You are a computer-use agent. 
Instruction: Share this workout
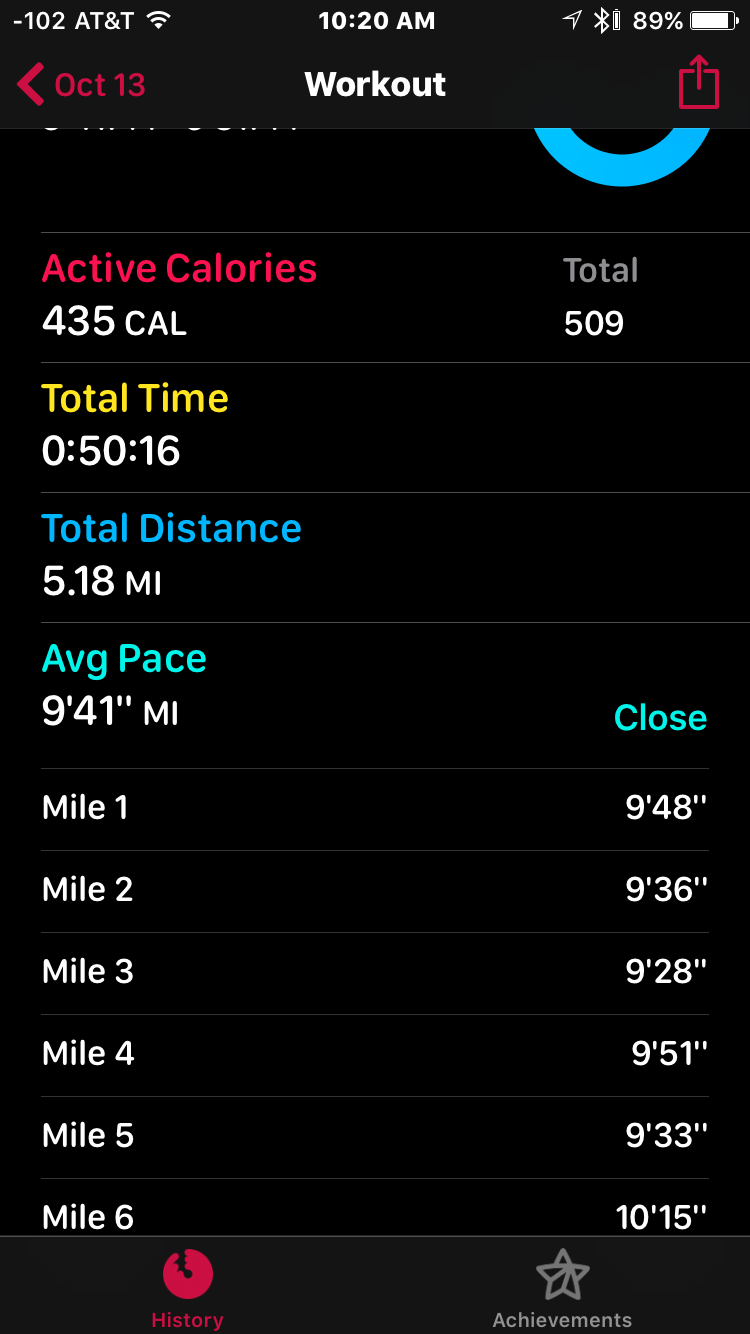699,83
